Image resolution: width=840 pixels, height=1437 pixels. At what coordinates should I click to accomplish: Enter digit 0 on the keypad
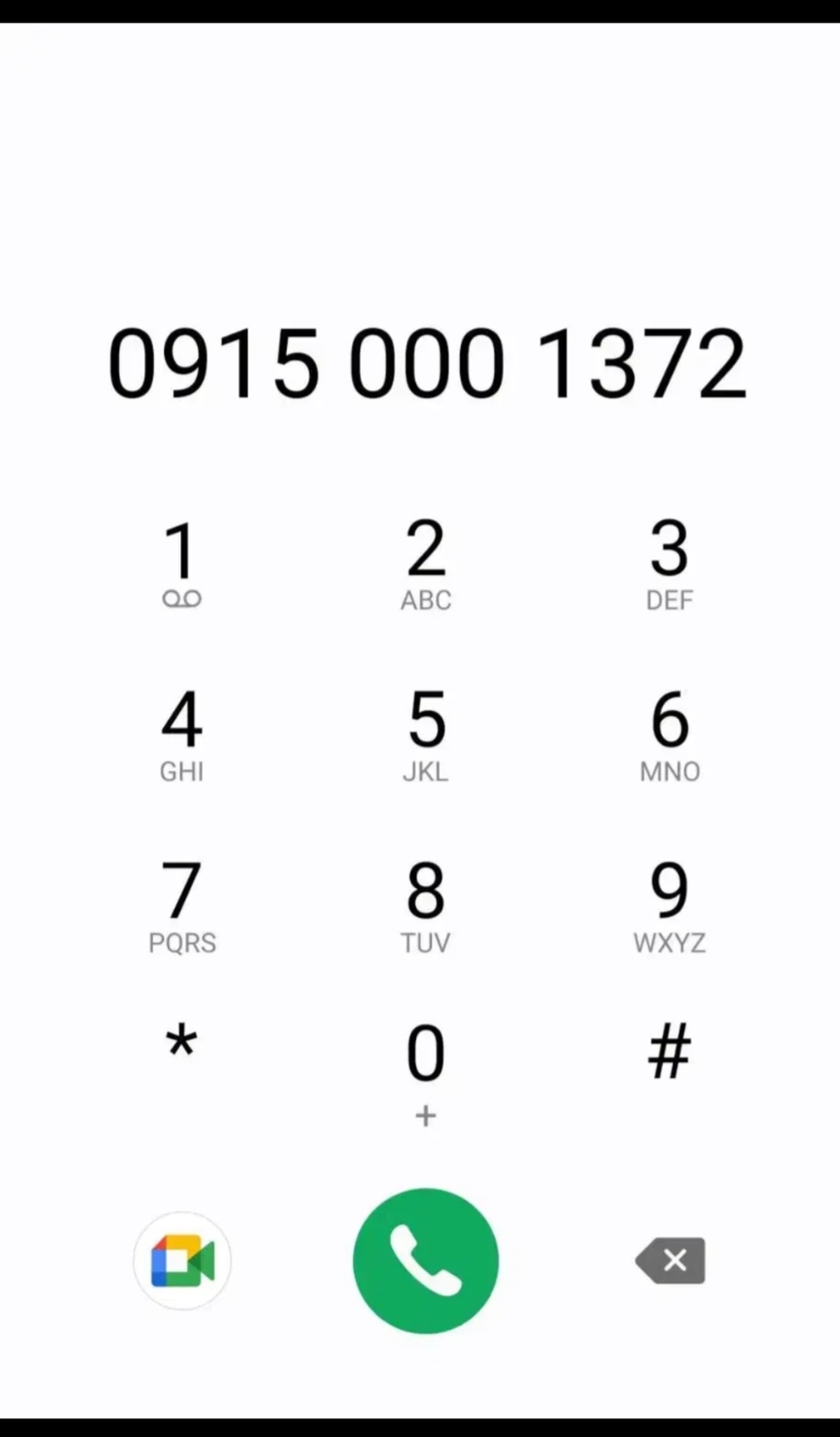click(426, 1071)
